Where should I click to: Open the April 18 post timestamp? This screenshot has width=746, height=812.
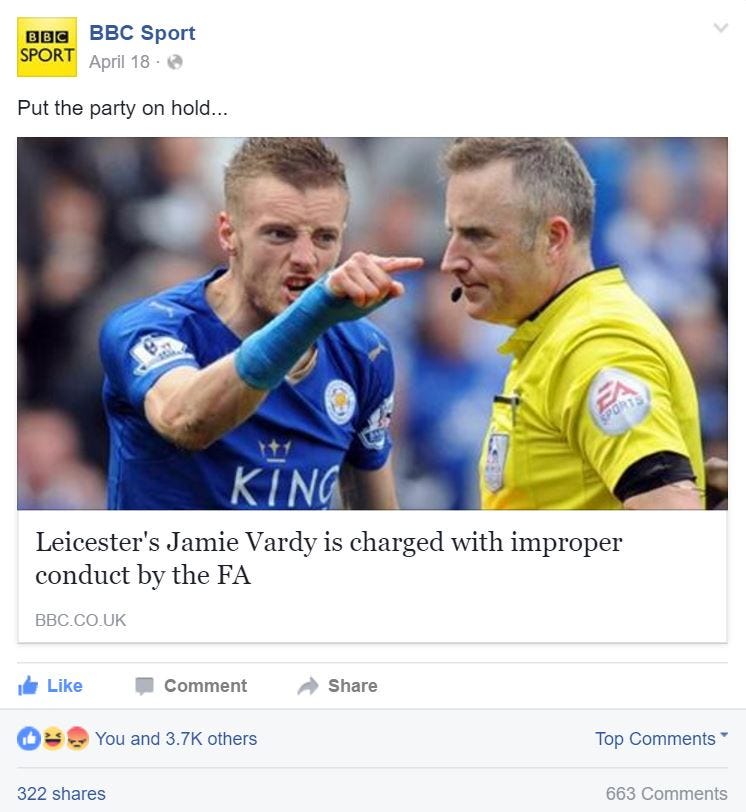tap(119, 62)
